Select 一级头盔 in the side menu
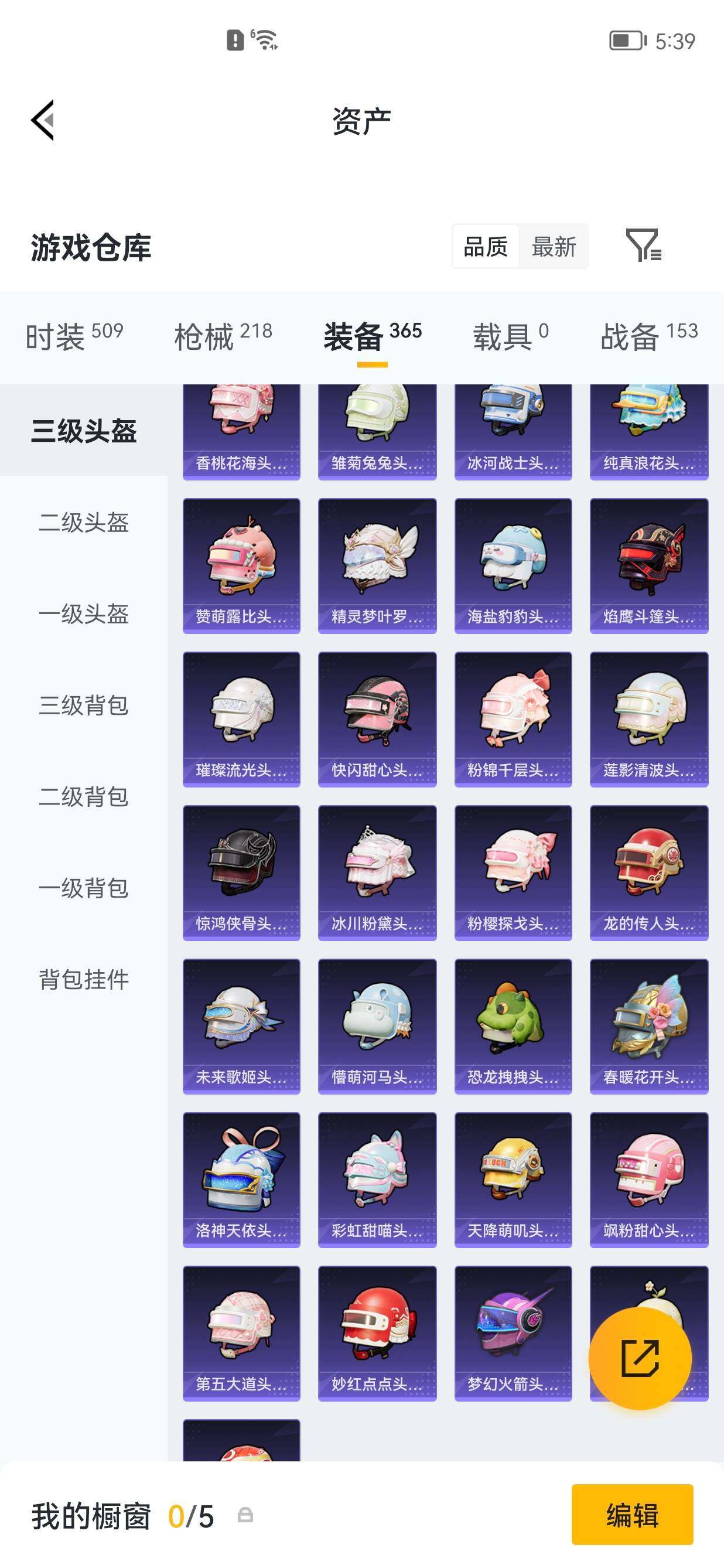Image resolution: width=724 pixels, height=1568 pixels. (x=84, y=613)
